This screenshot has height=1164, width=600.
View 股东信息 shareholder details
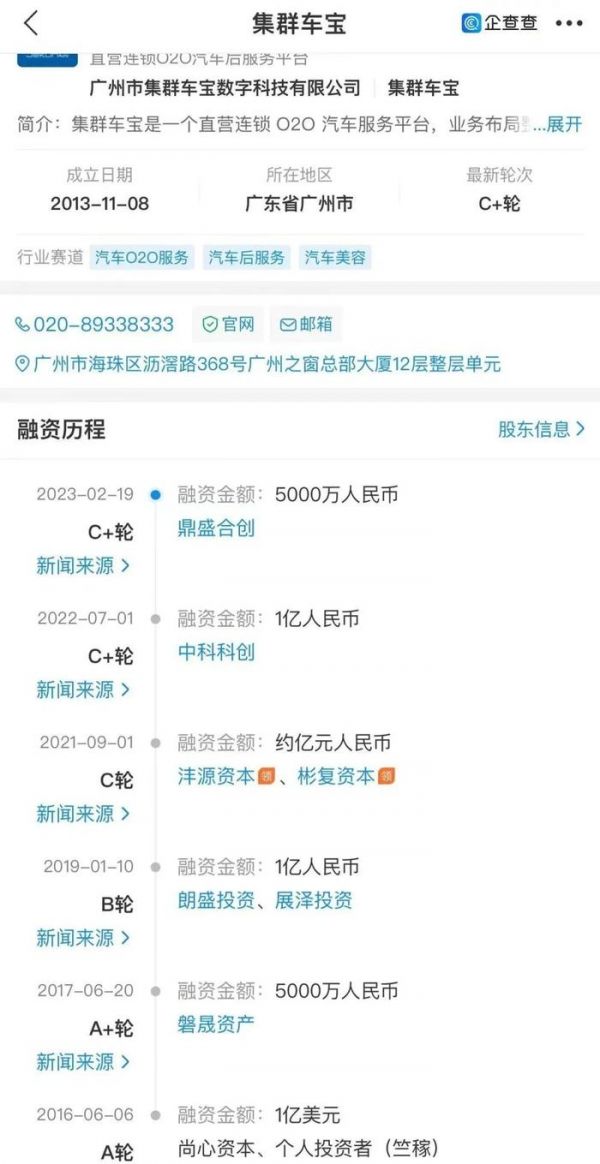pos(541,430)
